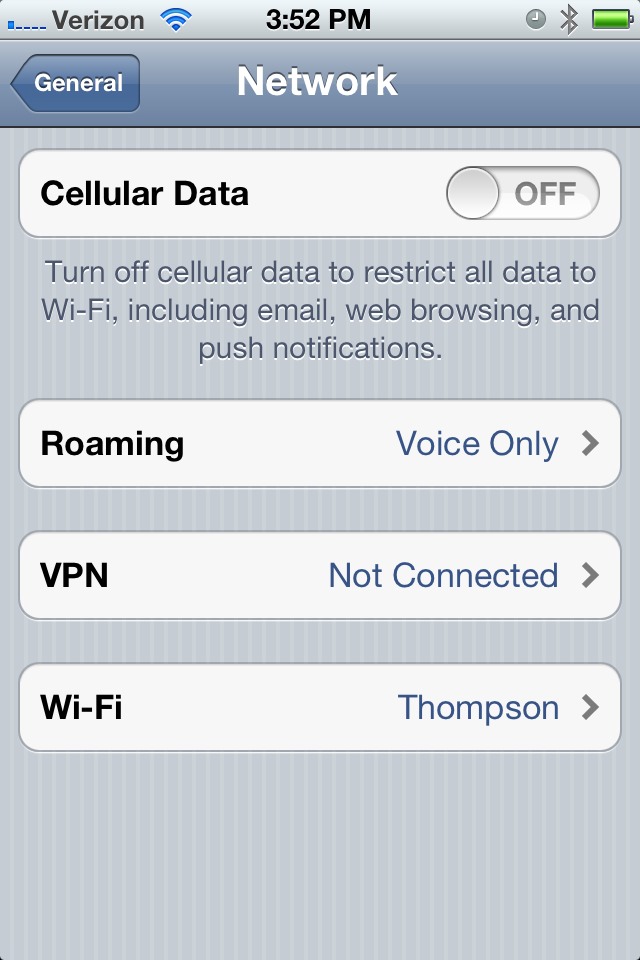Go back to General settings

(77, 83)
